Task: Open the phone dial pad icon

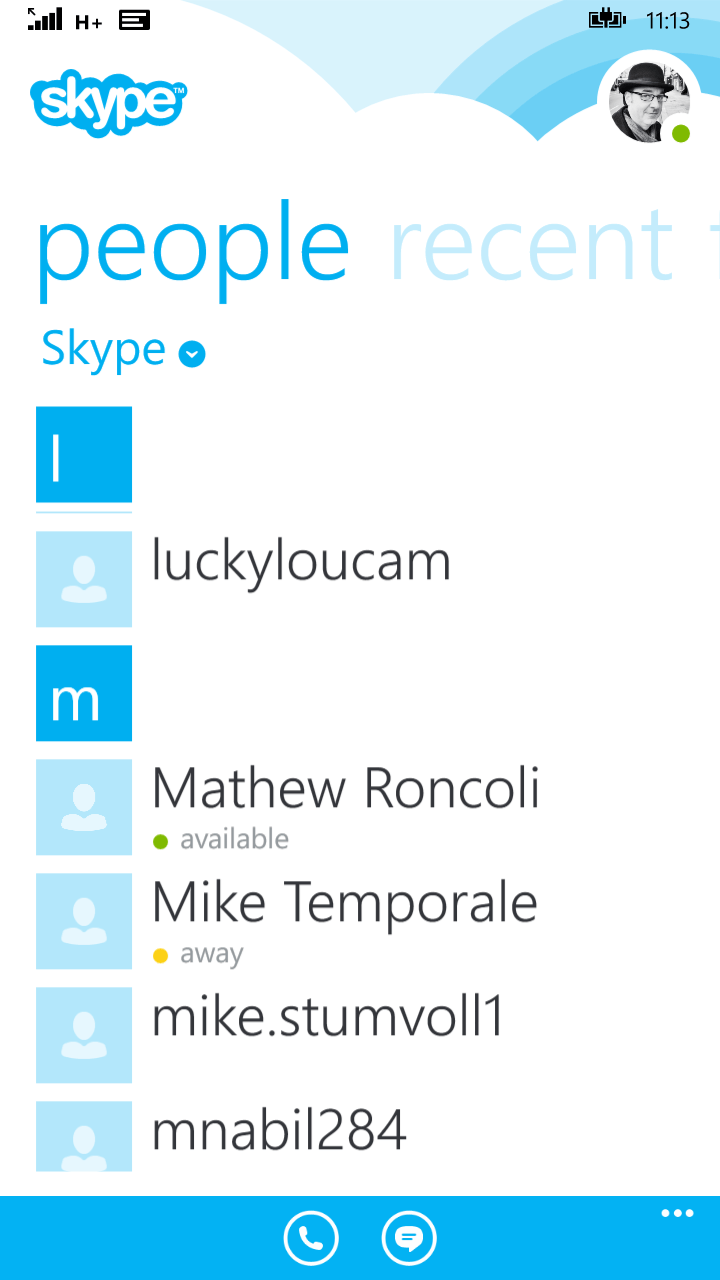Action: pos(311,1239)
